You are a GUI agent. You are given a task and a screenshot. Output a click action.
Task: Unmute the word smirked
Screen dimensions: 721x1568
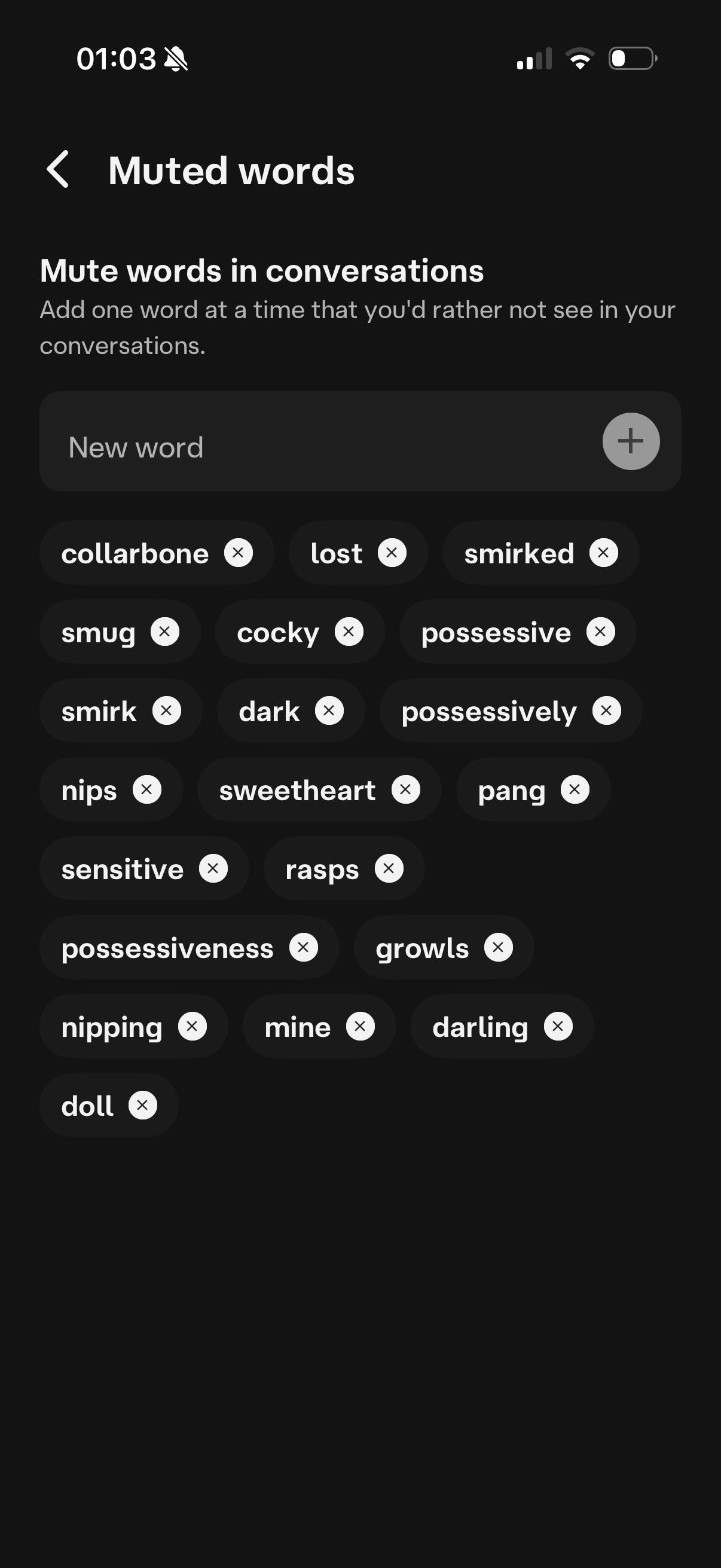tap(604, 553)
